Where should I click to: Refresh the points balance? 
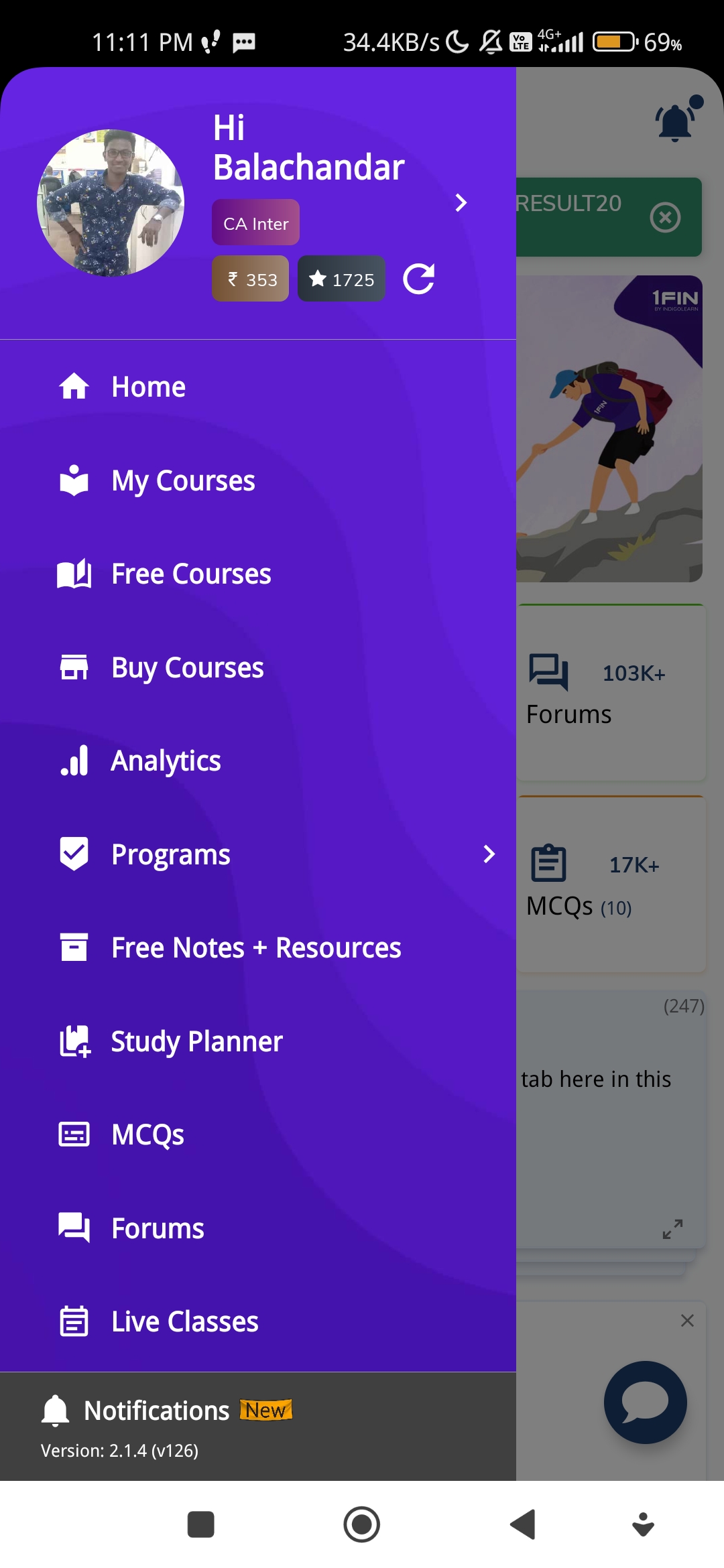click(x=419, y=279)
